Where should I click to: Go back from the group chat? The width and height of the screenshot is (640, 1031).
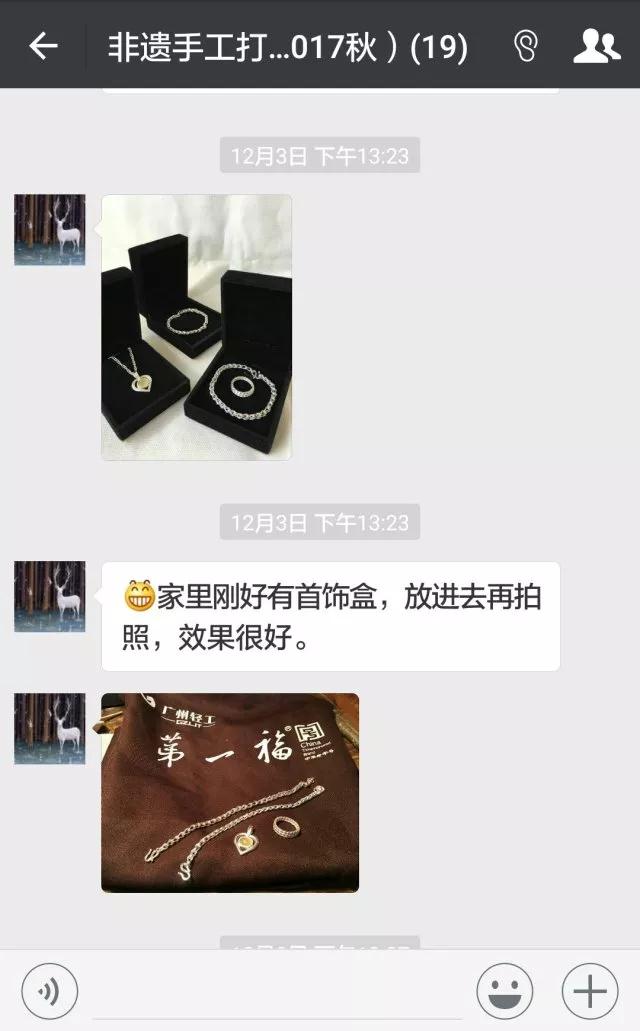pyautogui.click(x=43, y=46)
